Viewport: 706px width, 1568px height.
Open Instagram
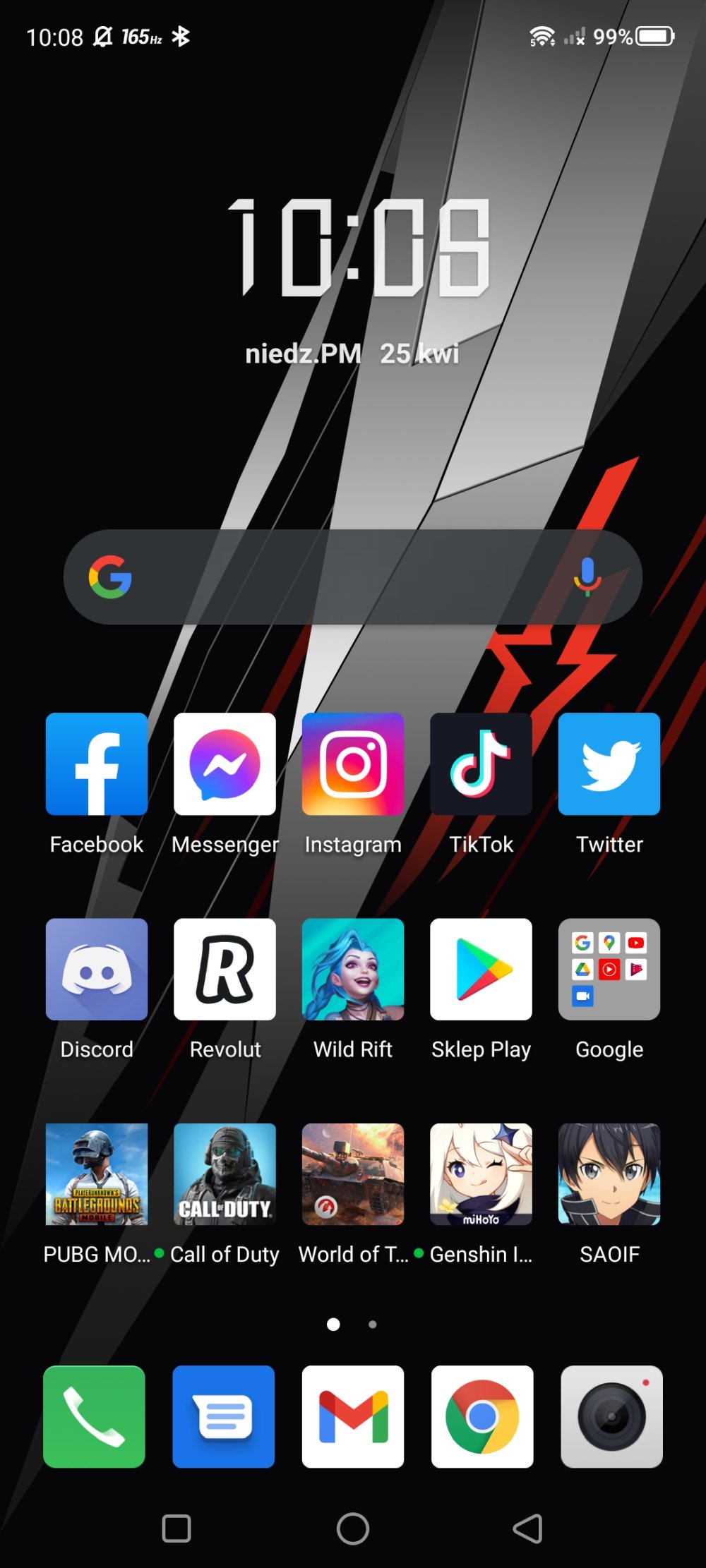coord(353,764)
